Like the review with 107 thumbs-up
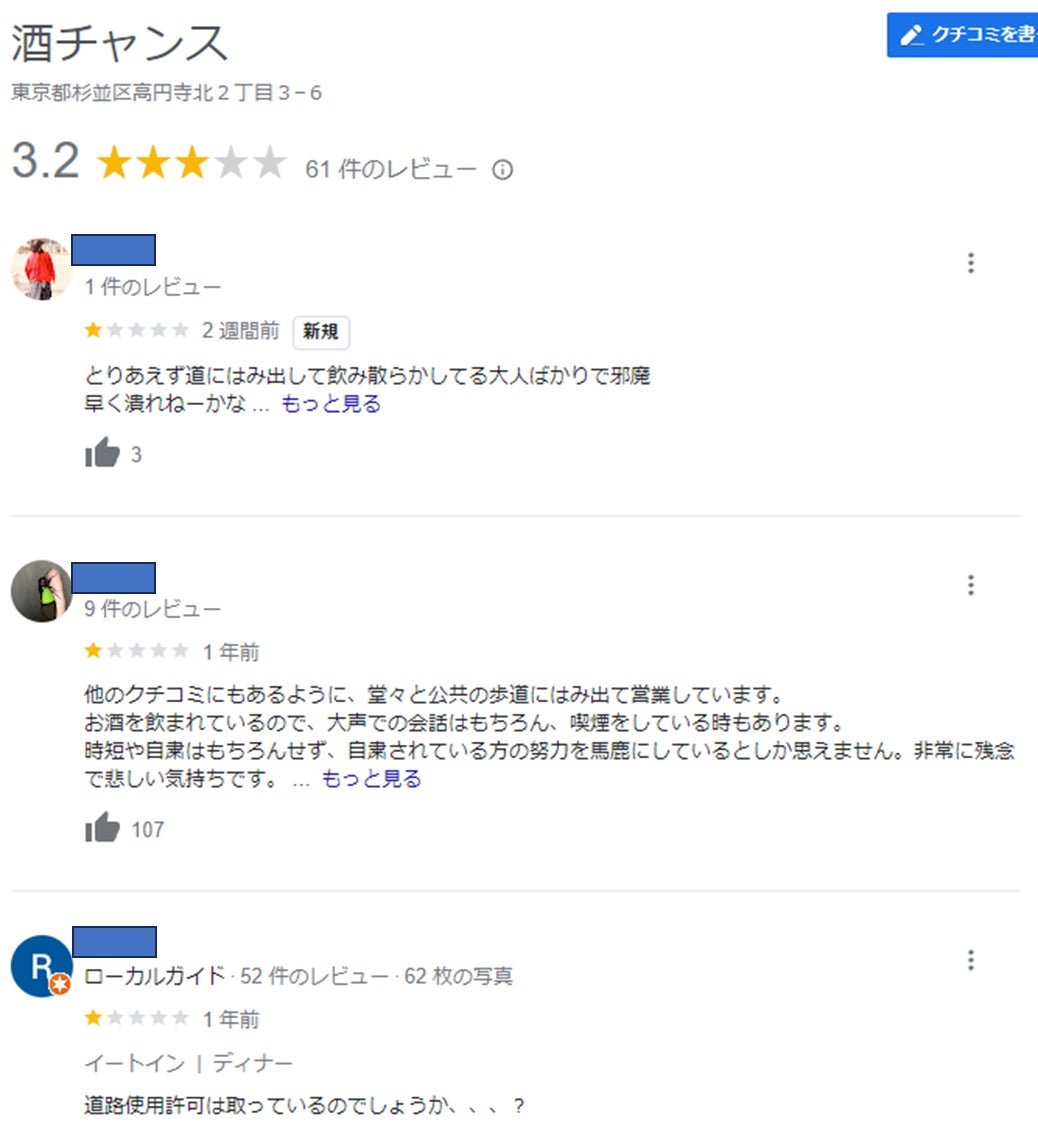The image size is (1038, 1125). coord(102,828)
